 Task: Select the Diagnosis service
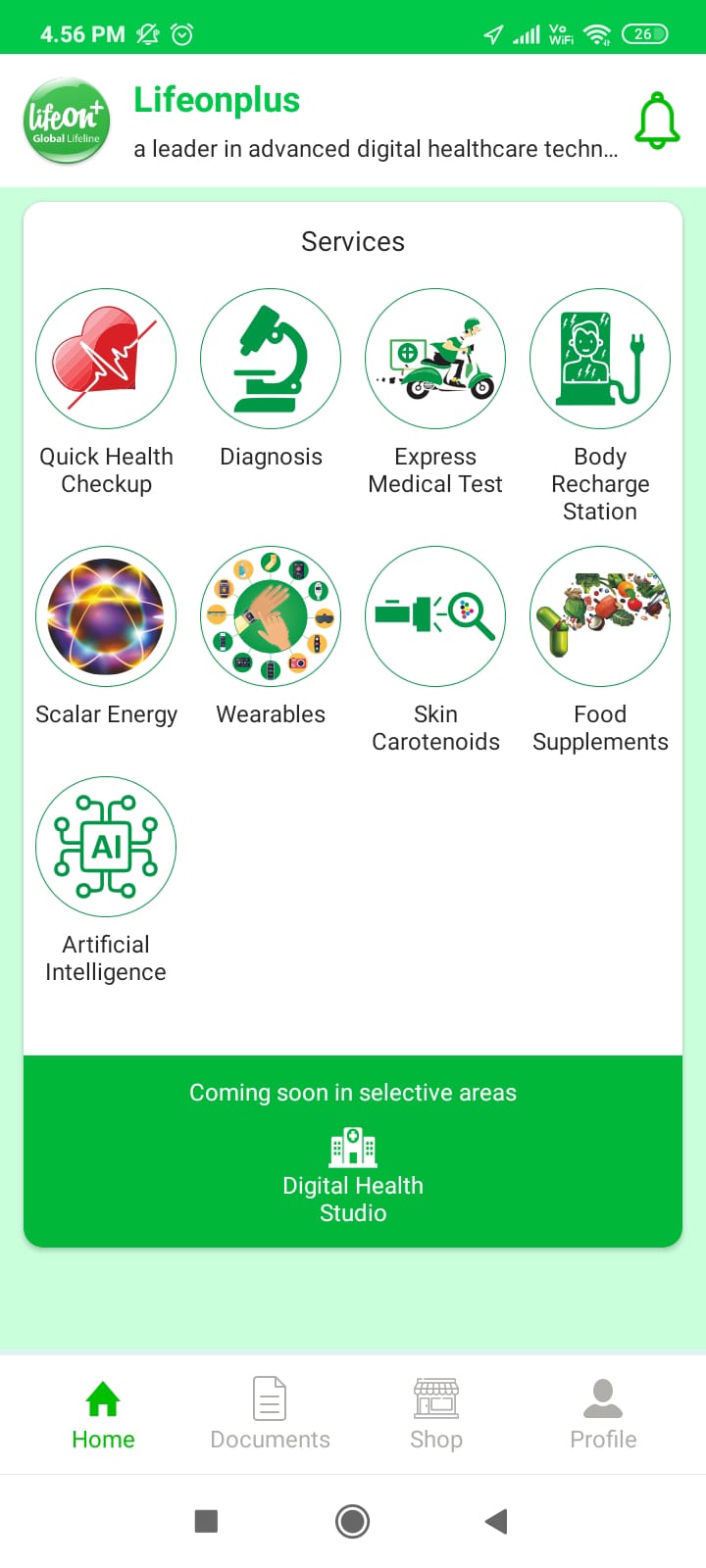pyautogui.click(x=271, y=359)
